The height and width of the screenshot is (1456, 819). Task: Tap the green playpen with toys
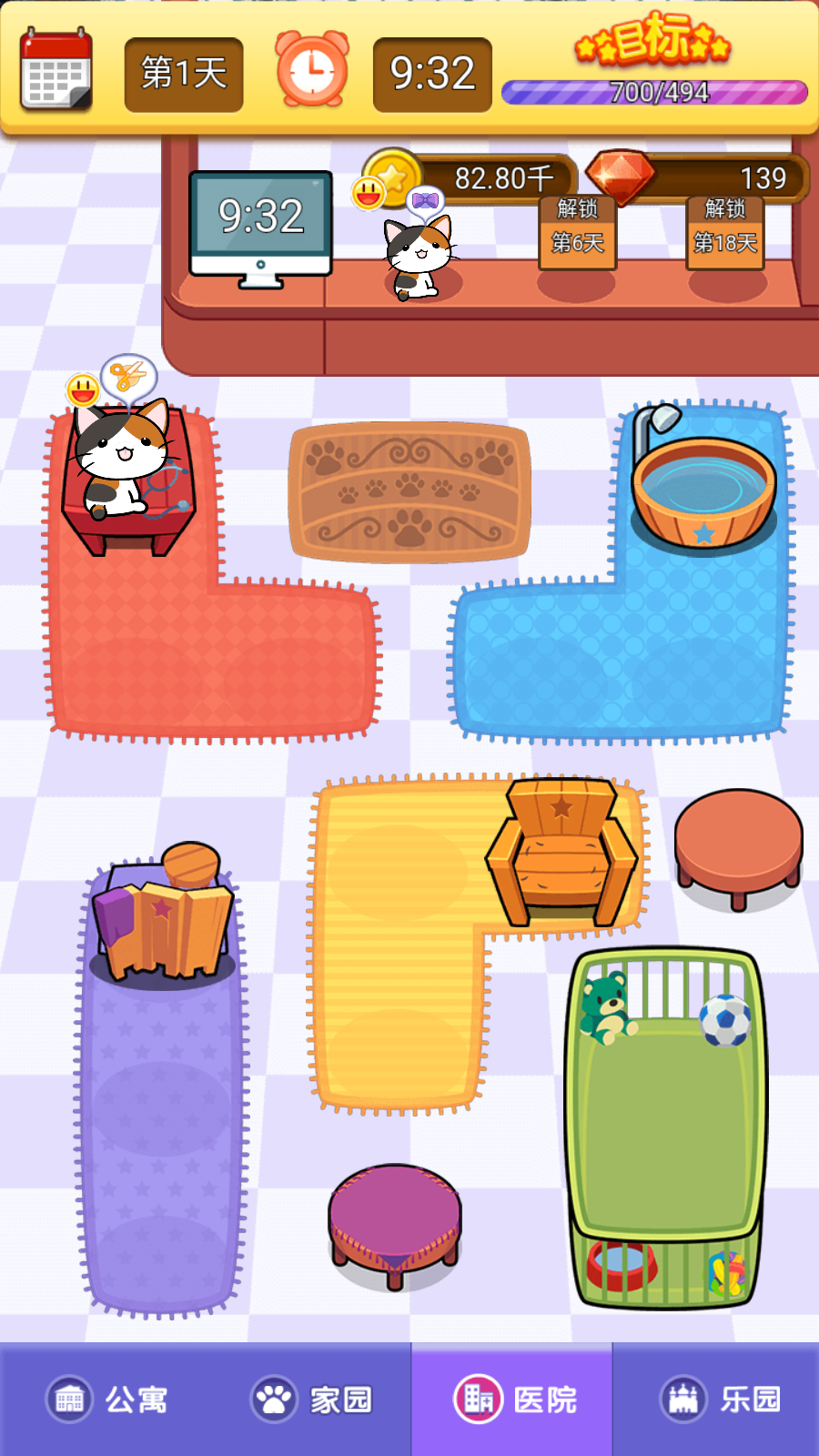pyautogui.click(x=667, y=1128)
